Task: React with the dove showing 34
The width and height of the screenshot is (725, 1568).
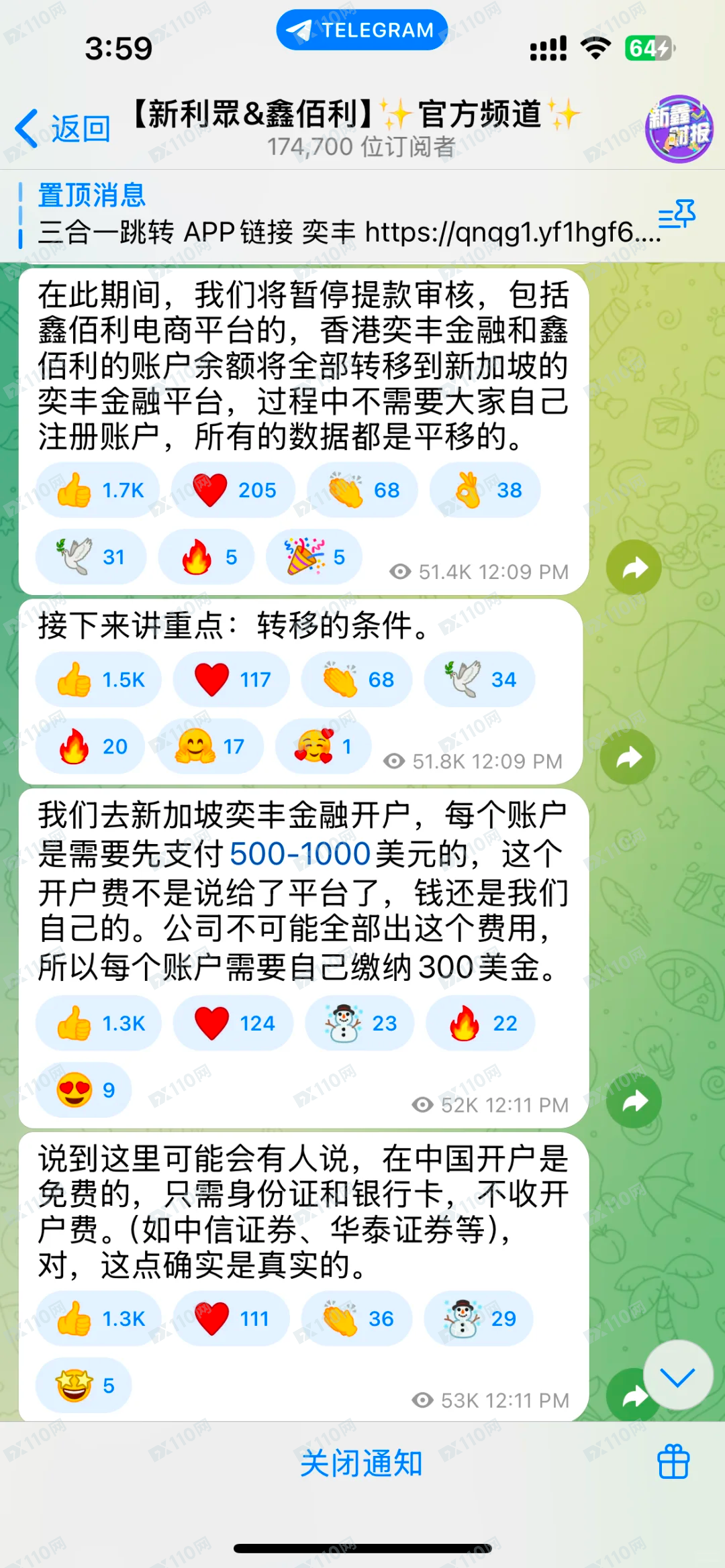Action: pyautogui.click(x=479, y=680)
